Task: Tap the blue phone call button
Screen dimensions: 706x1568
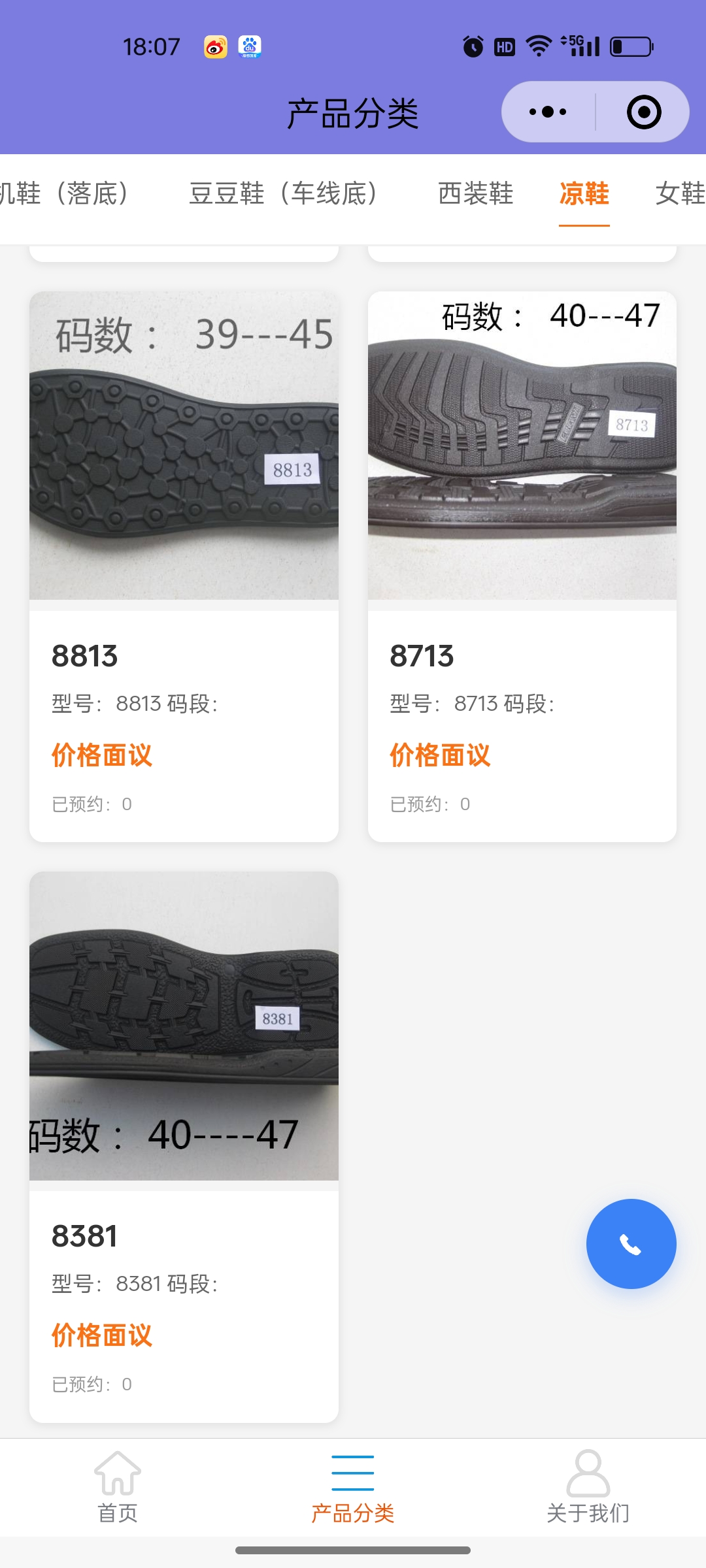Action: click(631, 1244)
